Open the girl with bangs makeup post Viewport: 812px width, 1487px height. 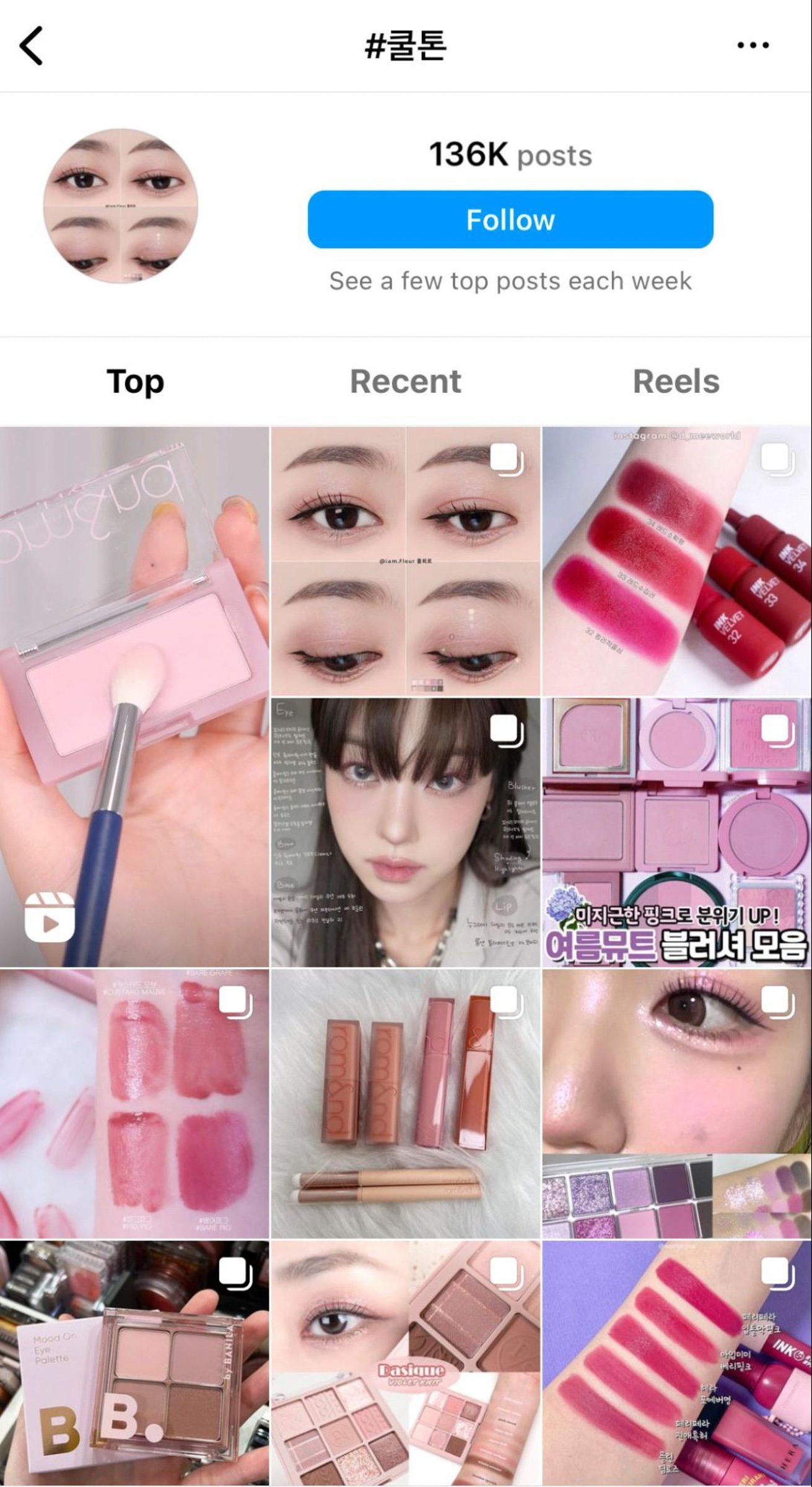[405, 831]
